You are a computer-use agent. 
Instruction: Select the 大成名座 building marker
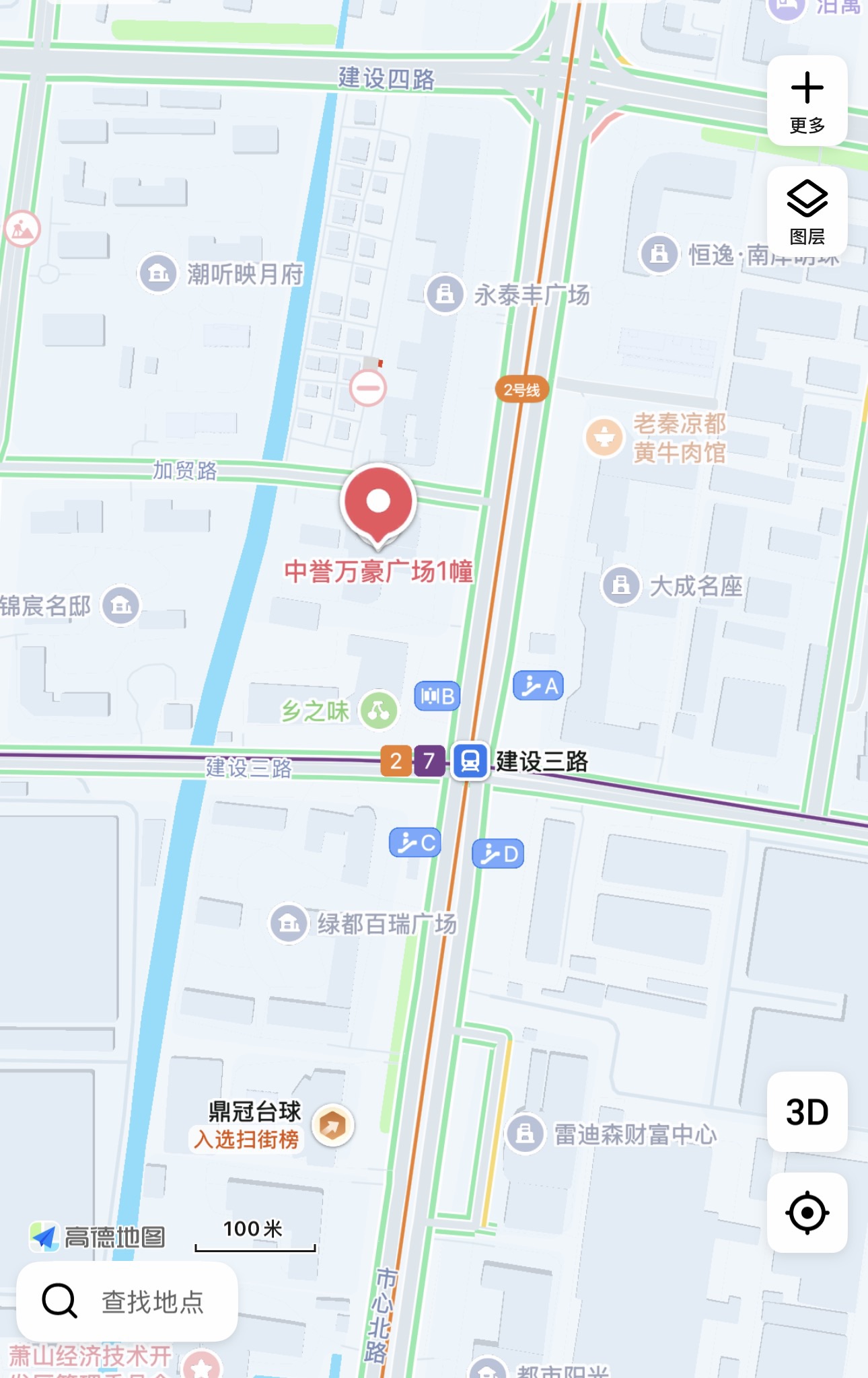(x=620, y=585)
